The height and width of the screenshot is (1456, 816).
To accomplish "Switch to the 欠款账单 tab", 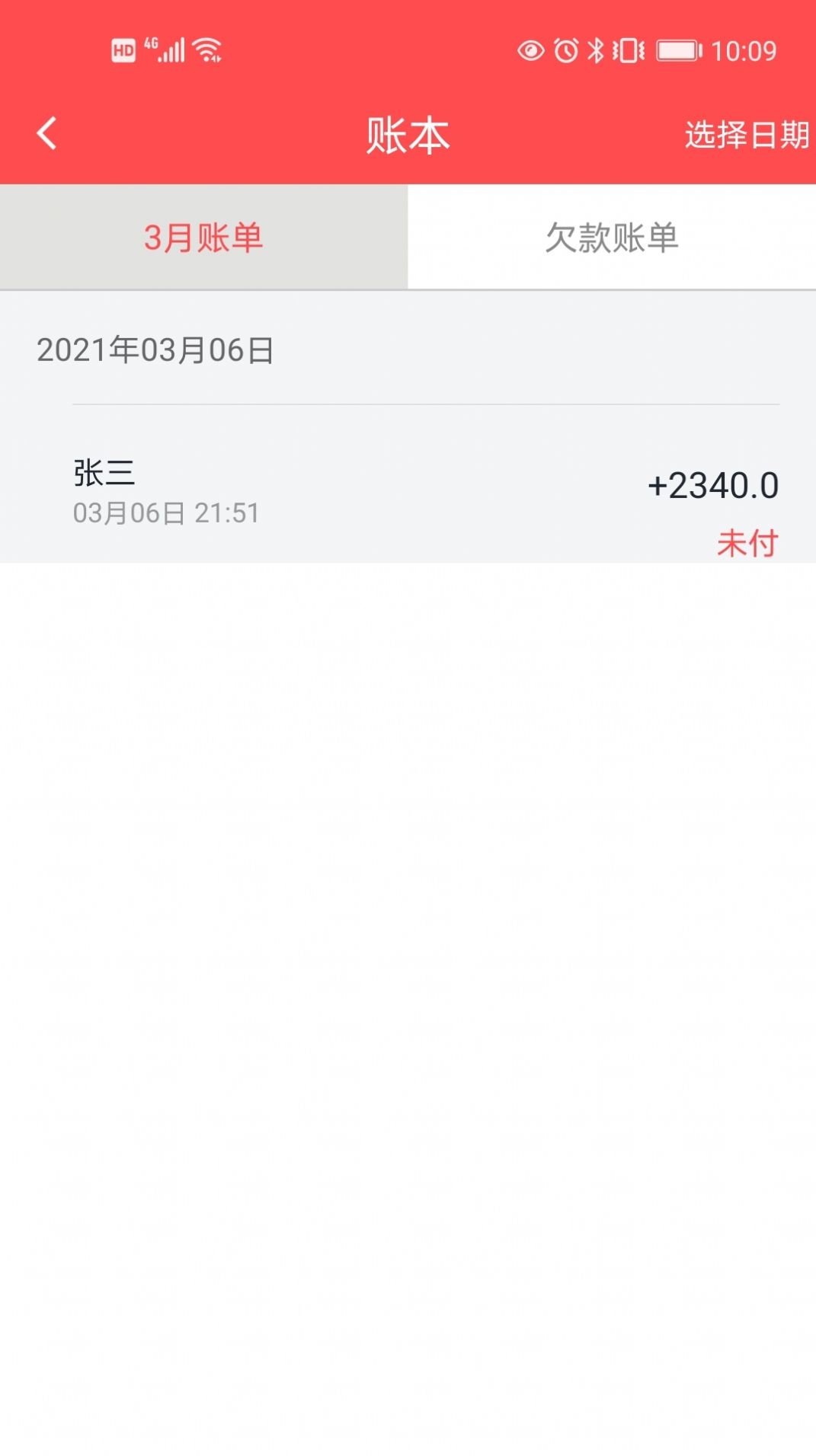I will tap(613, 237).
